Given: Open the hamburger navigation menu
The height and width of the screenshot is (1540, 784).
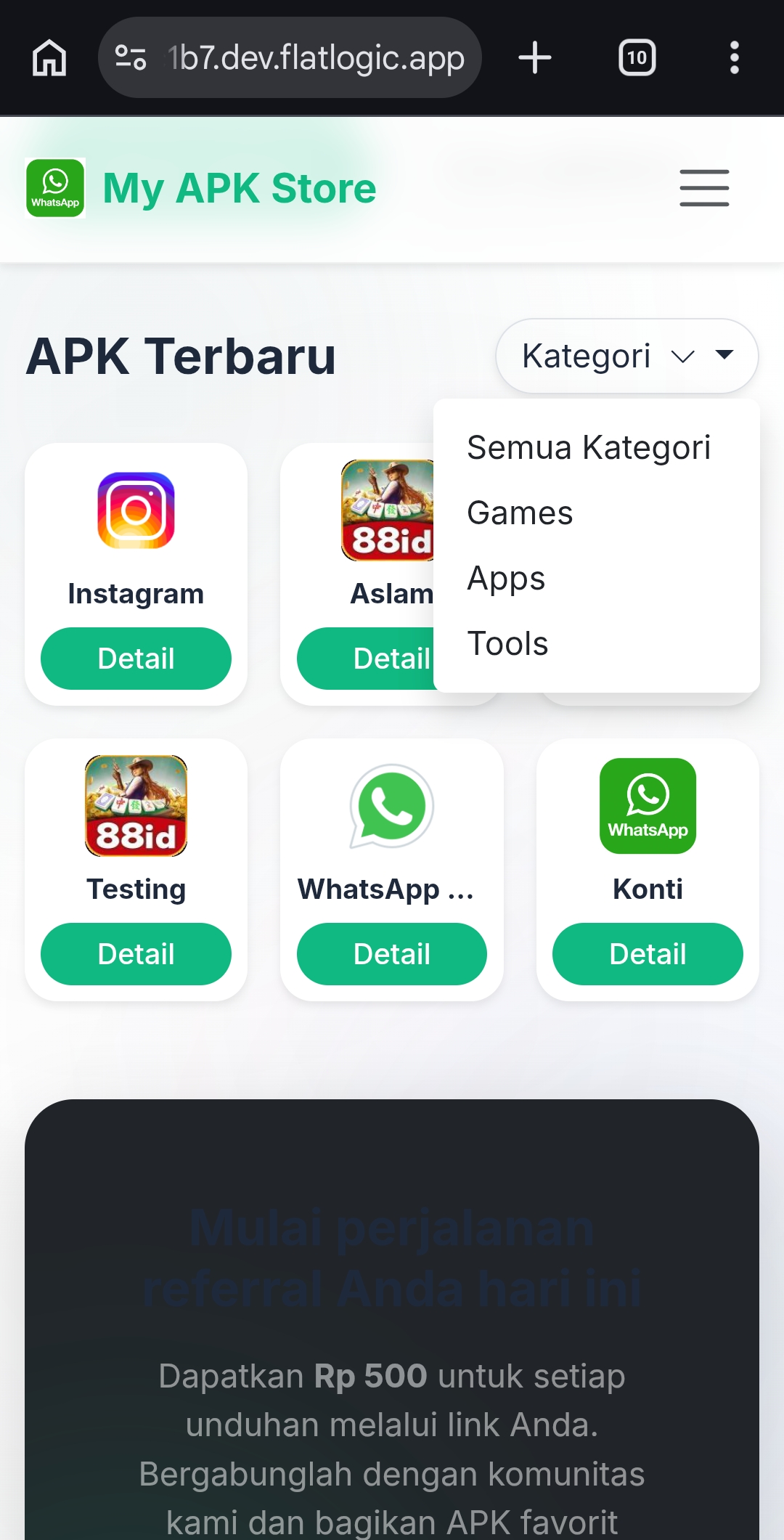Looking at the screenshot, I should (703, 188).
